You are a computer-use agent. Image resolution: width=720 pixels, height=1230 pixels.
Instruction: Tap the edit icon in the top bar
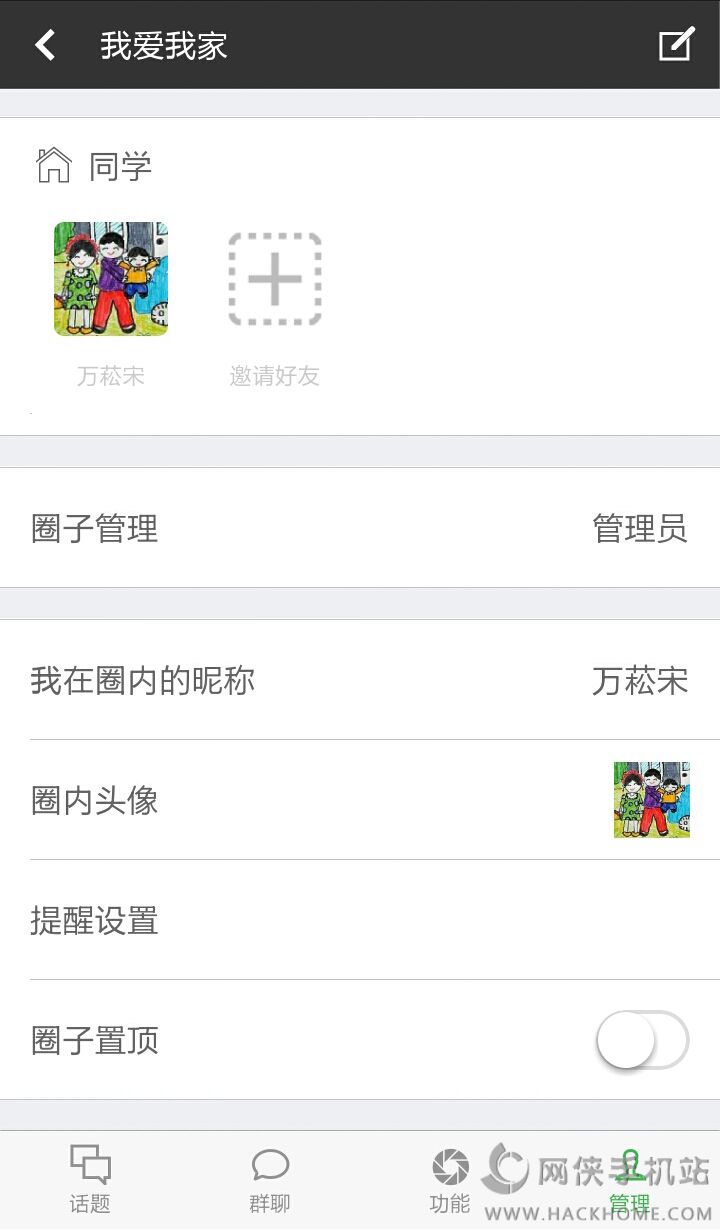(676, 45)
